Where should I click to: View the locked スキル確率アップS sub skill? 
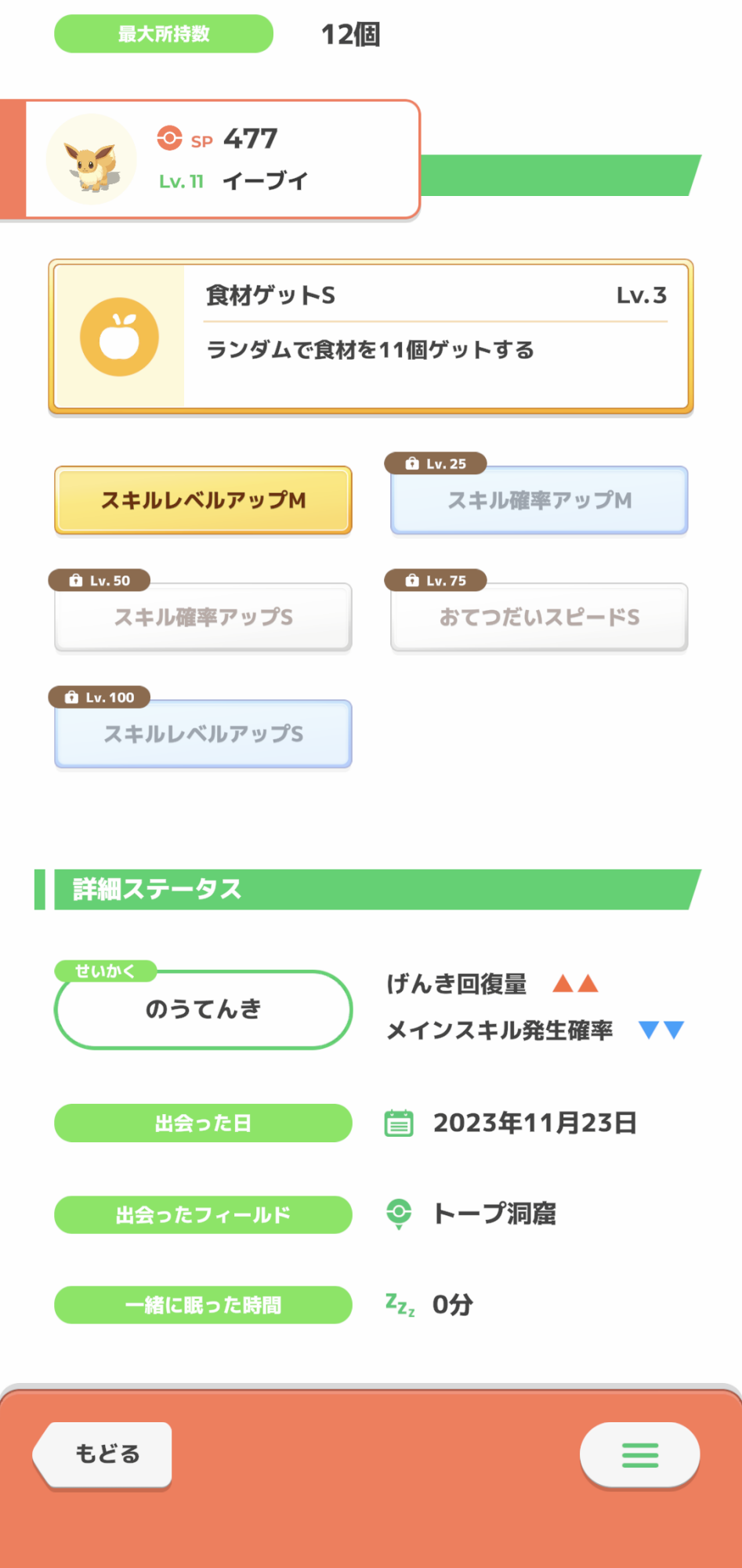point(203,617)
